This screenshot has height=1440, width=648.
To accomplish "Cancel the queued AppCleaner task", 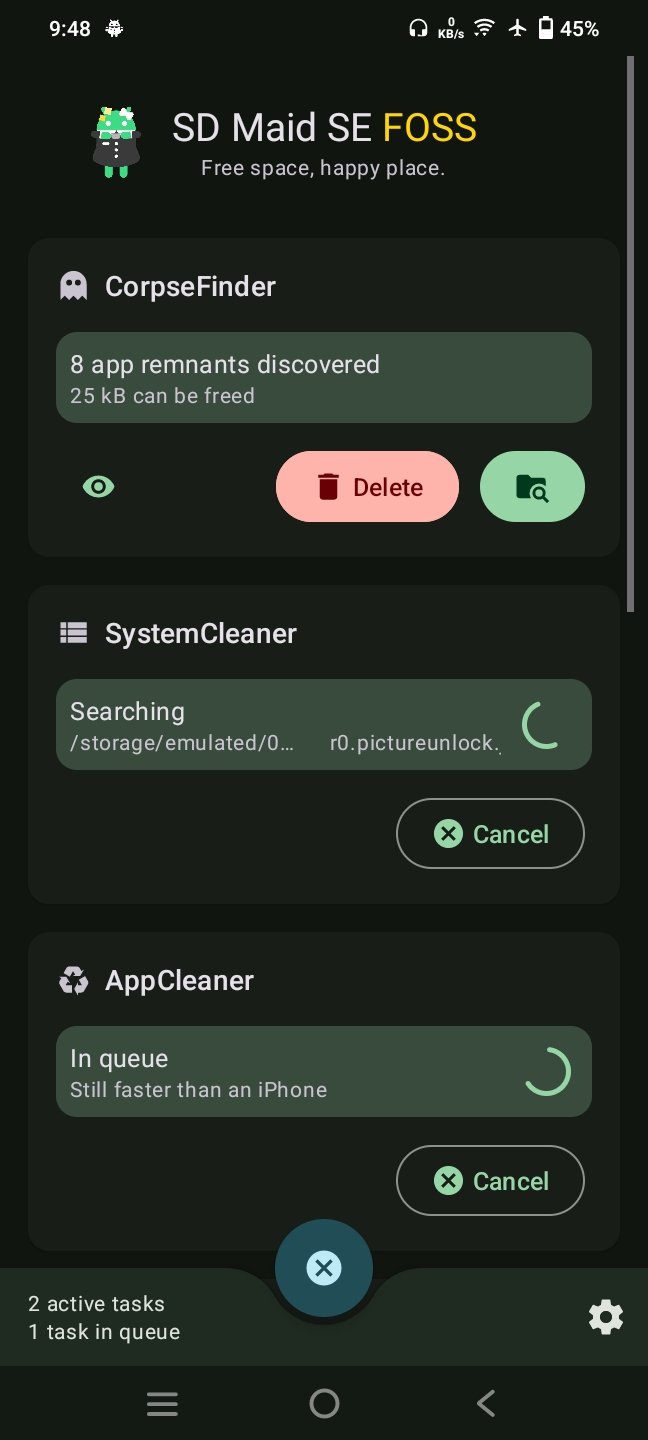I will [x=490, y=1181].
